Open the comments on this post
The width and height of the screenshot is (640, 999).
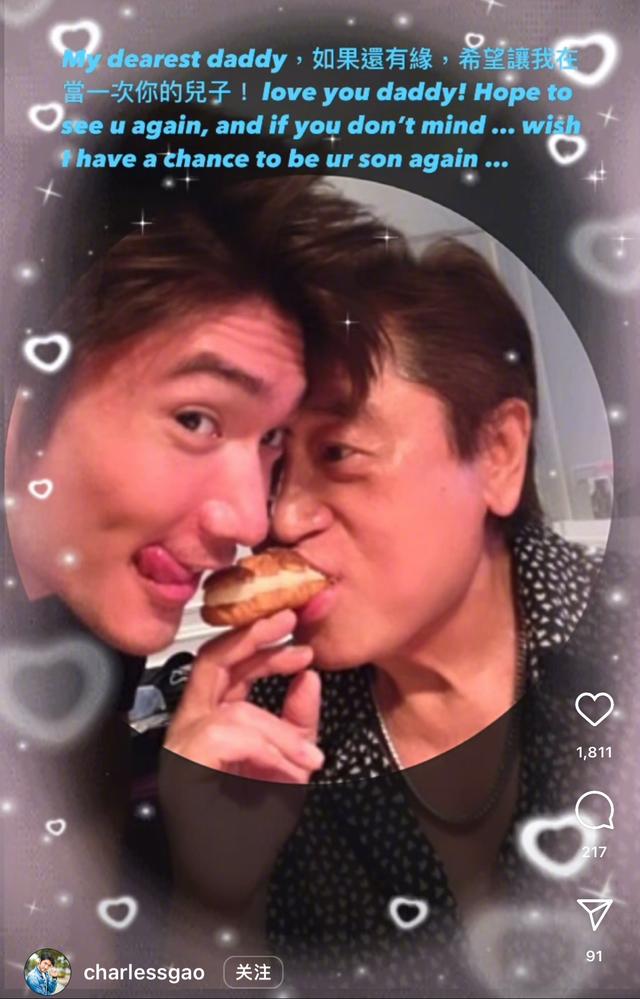coord(594,811)
